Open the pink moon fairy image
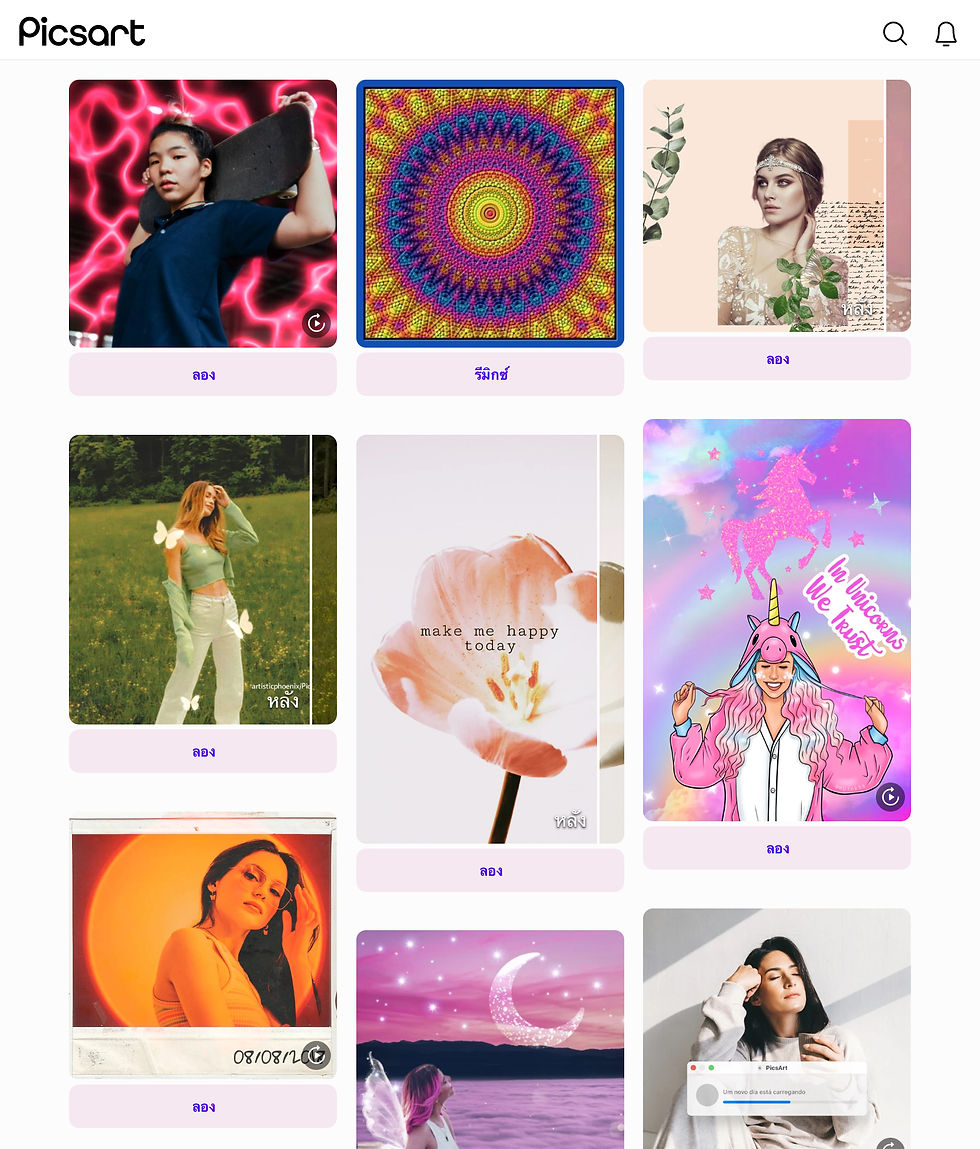The width and height of the screenshot is (980, 1149). click(490, 1040)
